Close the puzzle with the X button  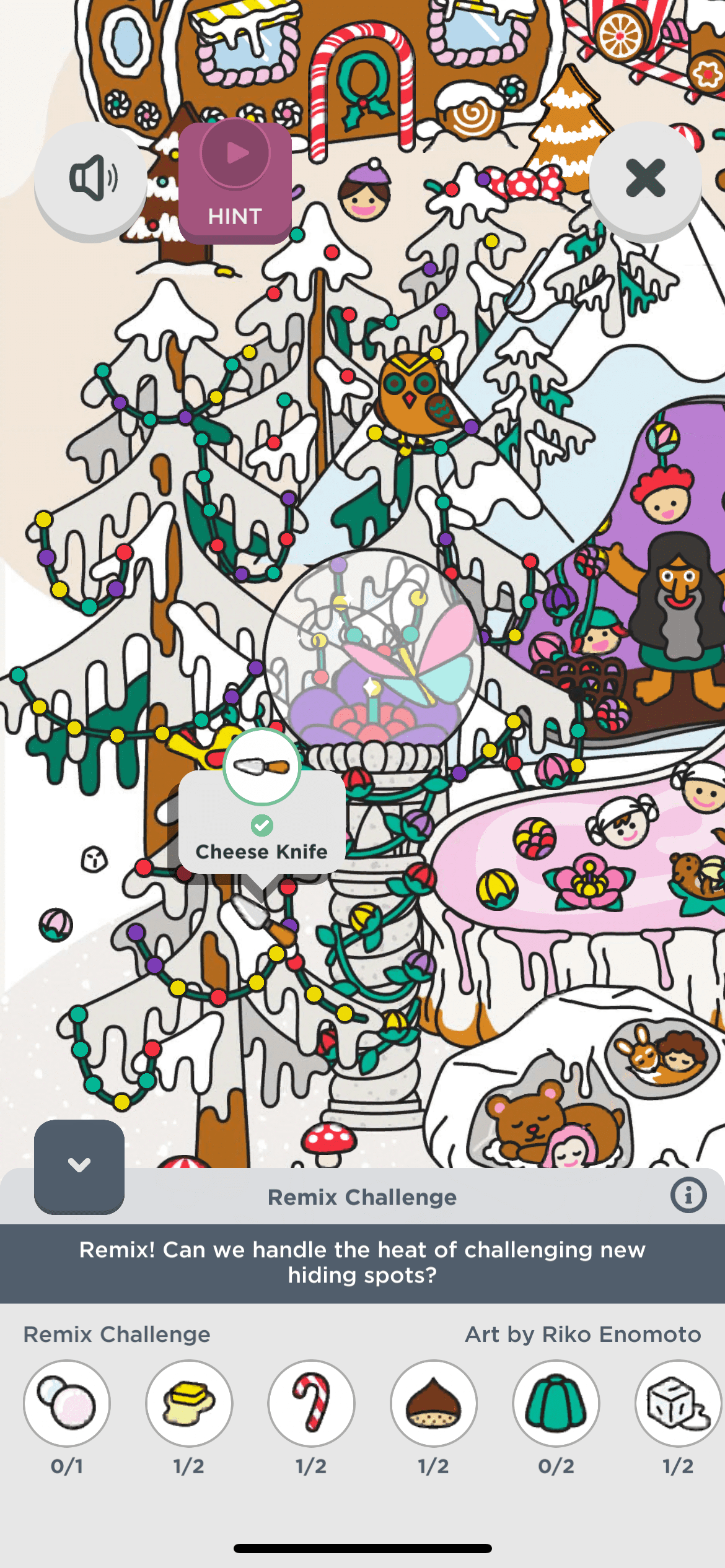pyautogui.click(x=645, y=178)
